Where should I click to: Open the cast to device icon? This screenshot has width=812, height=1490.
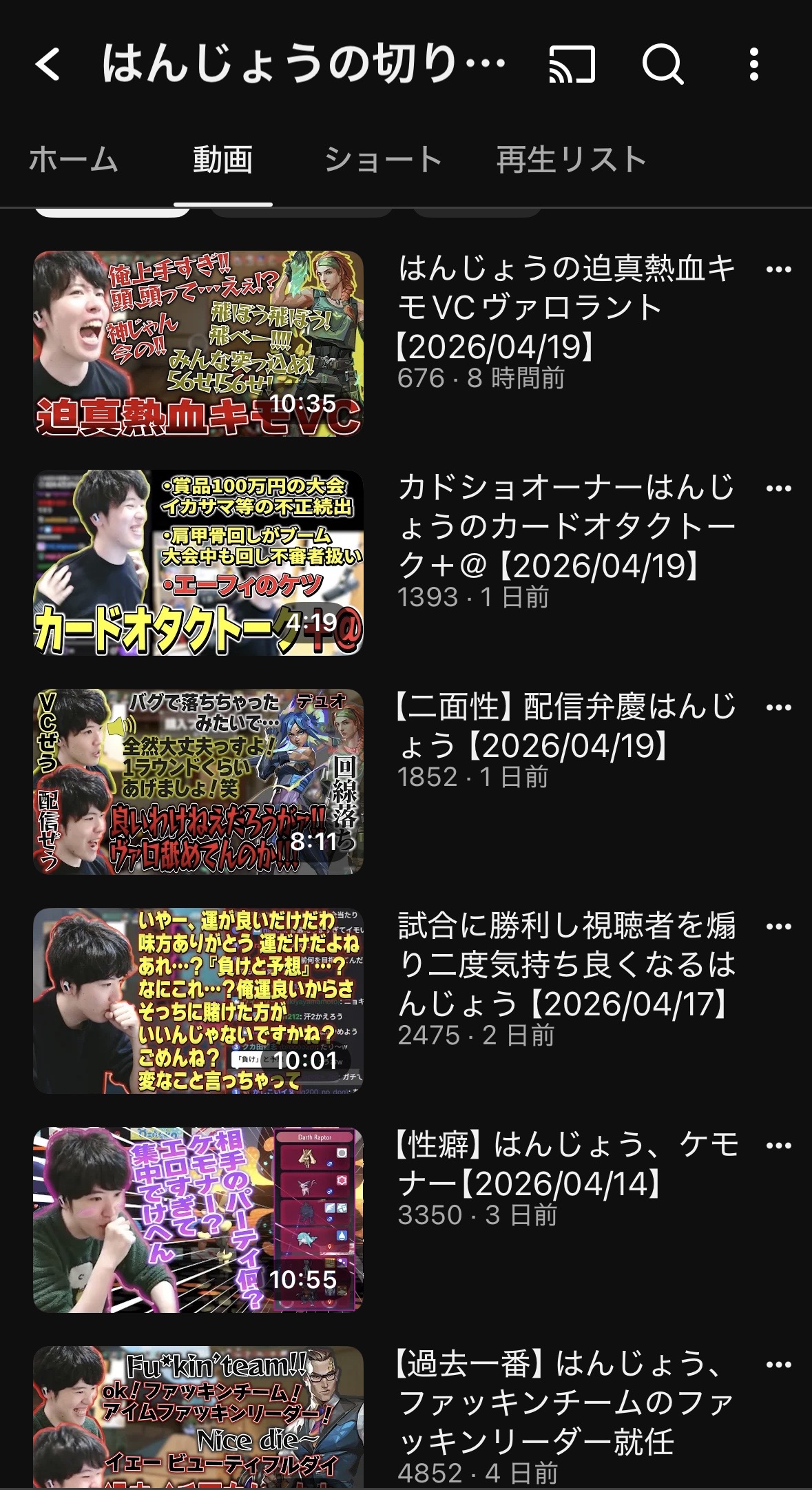coord(572,64)
